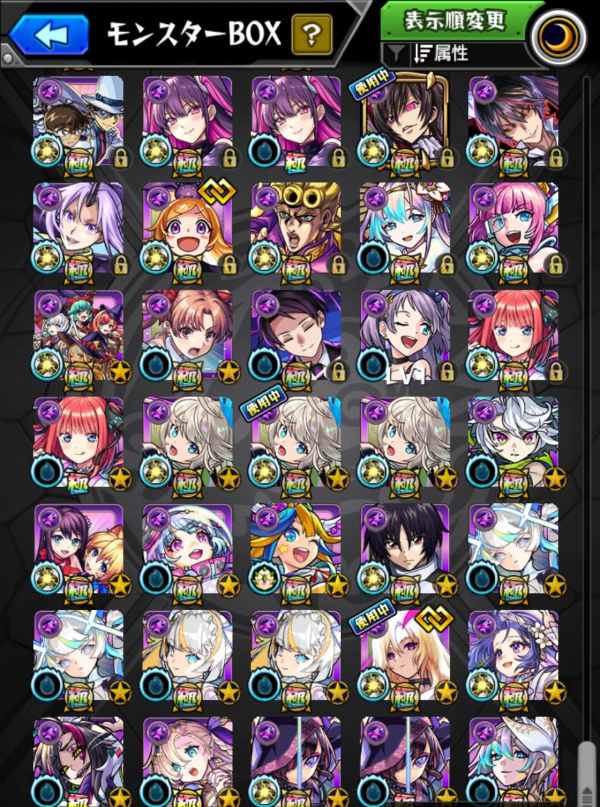Open the question mark help button
Viewport: 600px width, 807px height.
[312, 38]
